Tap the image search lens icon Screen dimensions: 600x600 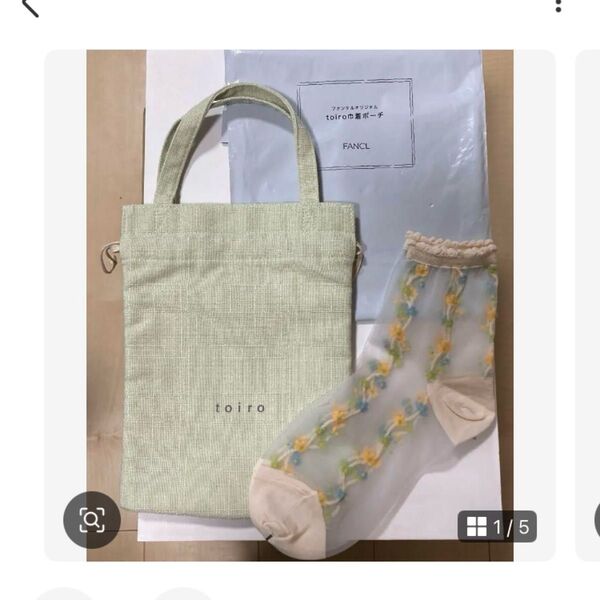(x=92, y=519)
